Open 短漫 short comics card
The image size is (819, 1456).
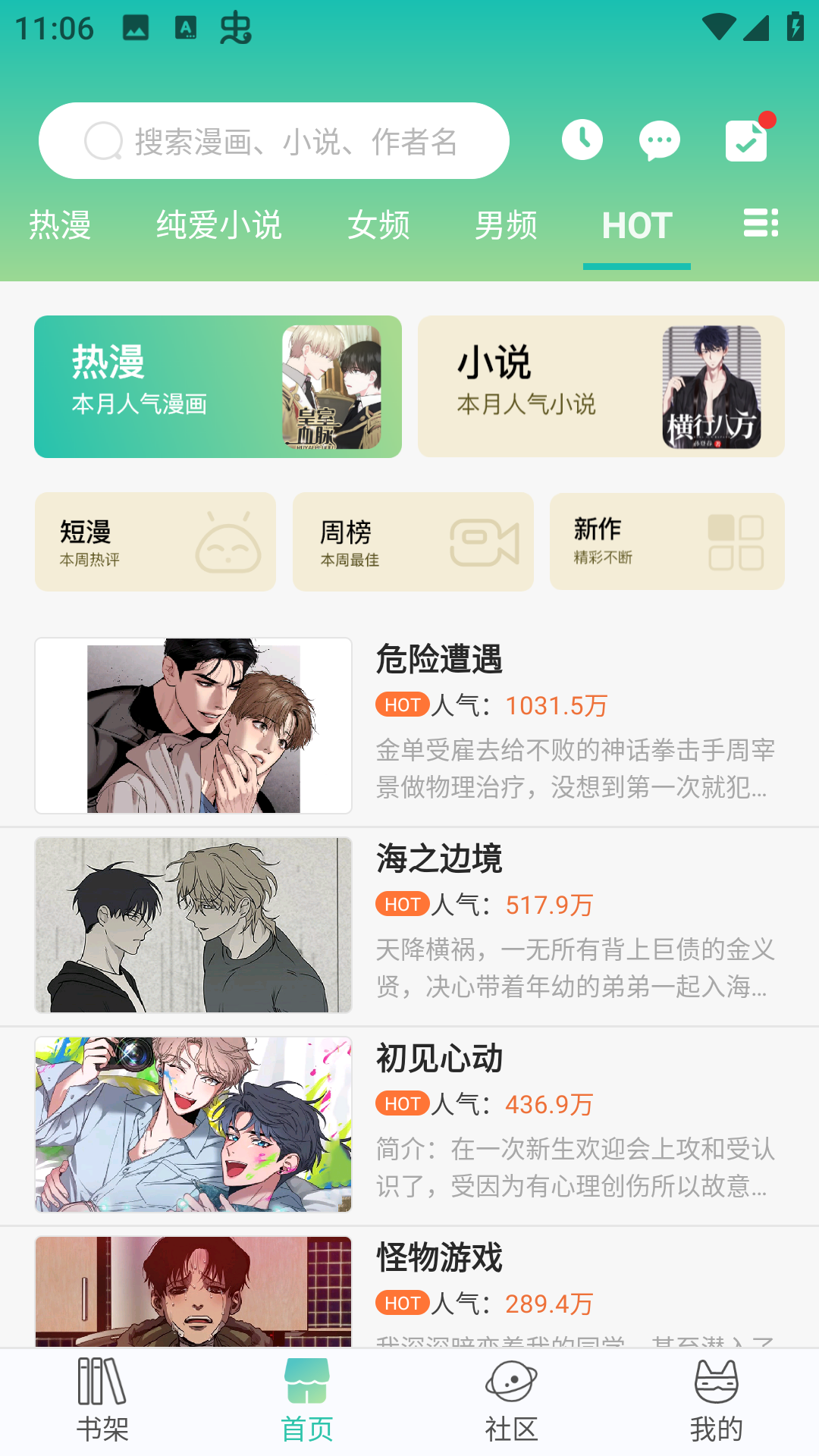click(x=155, y=541)
